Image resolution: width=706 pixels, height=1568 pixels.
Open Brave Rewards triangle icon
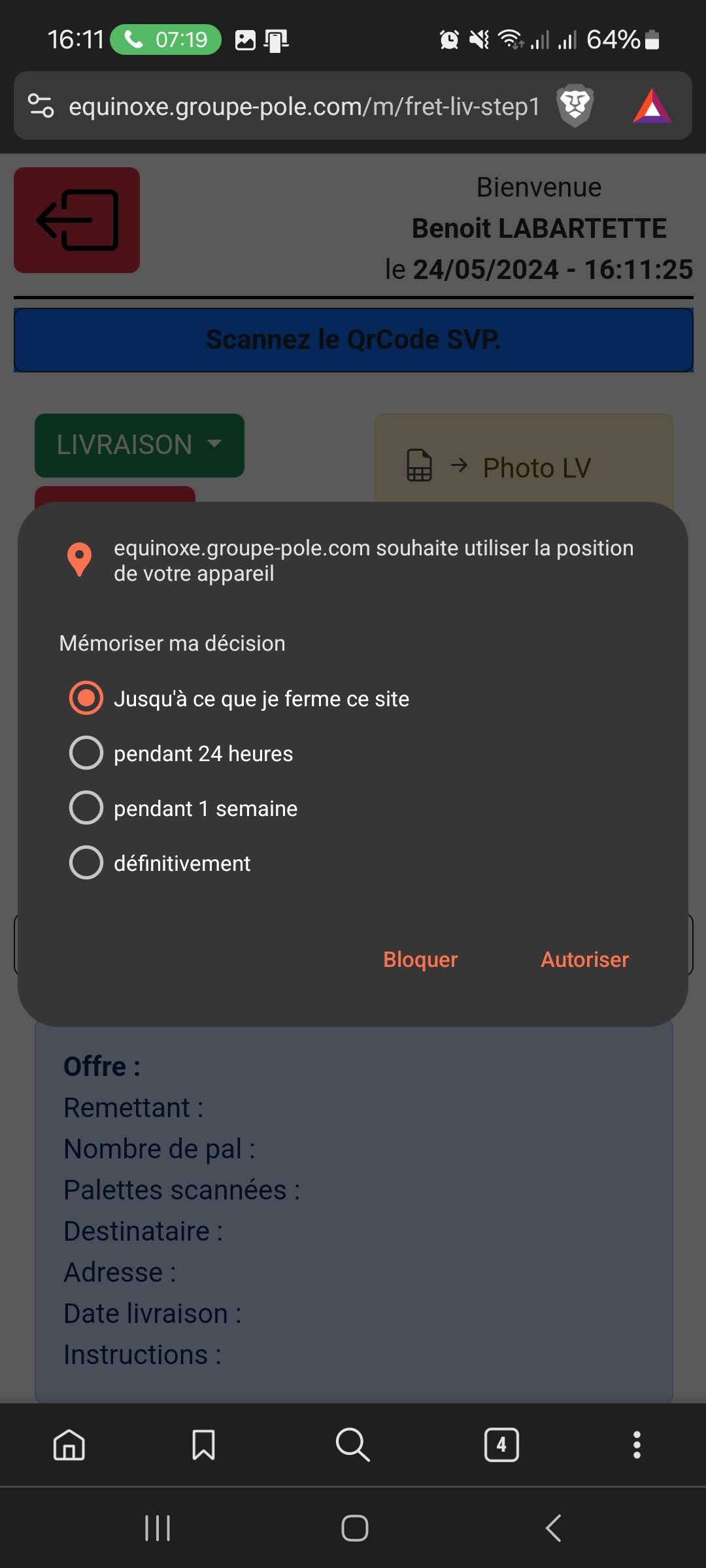click(x=652, y=106)
